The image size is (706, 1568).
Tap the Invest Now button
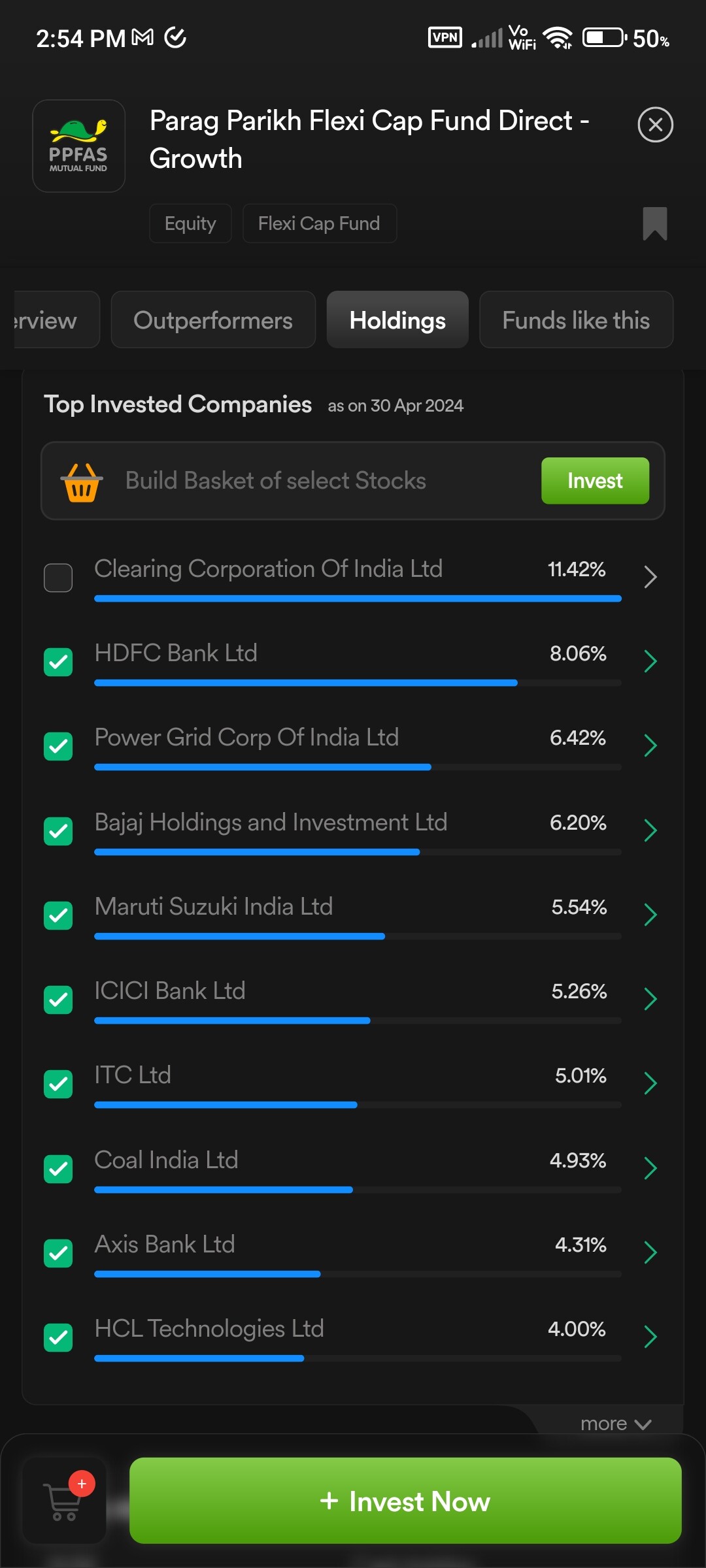tap(405, 1501)
